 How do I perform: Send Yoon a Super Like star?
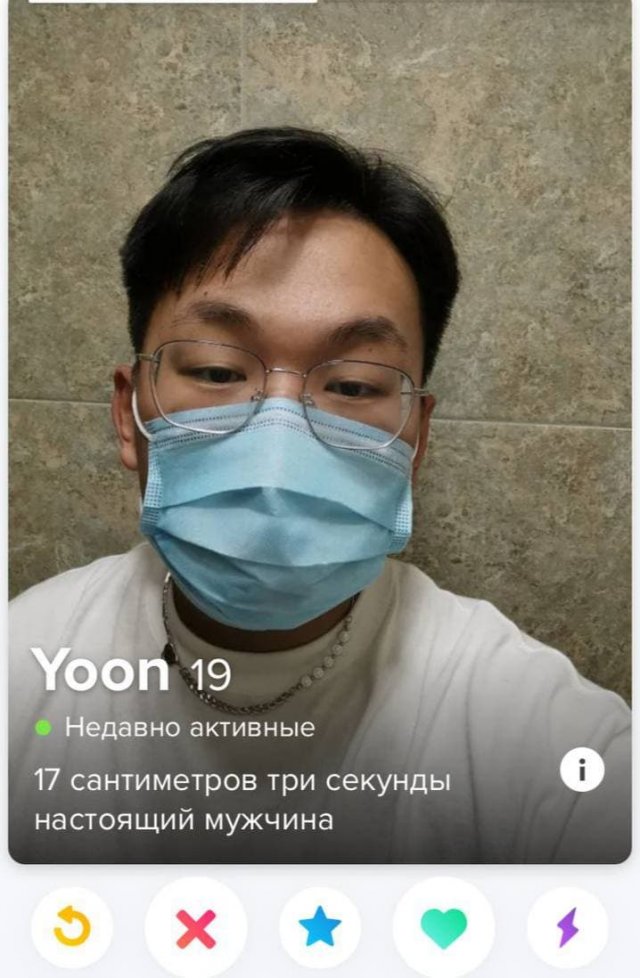320,928
